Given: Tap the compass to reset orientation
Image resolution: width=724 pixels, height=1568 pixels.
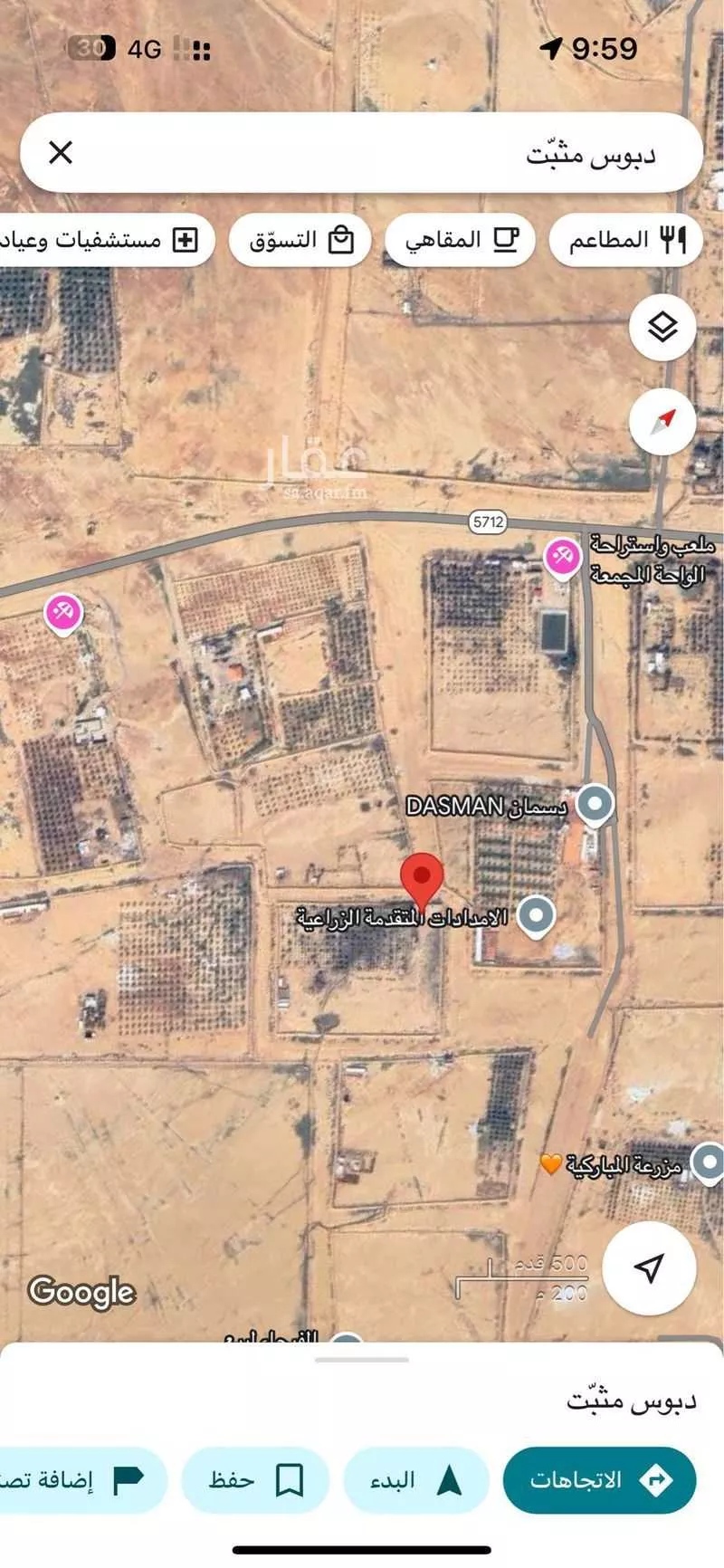Looking at the screenshot, I should (662, 421).
